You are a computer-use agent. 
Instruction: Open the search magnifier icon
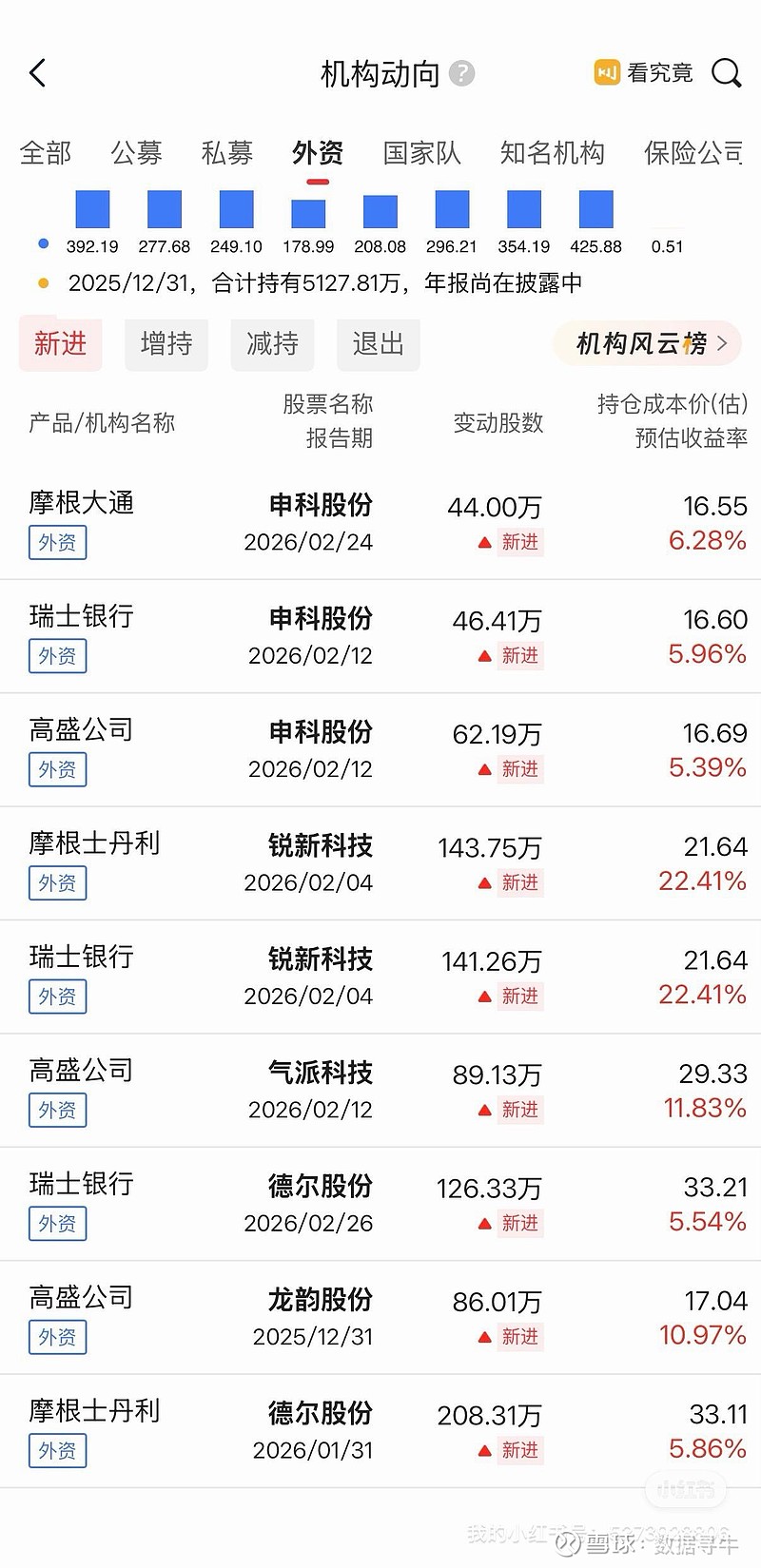coord(727,73)
